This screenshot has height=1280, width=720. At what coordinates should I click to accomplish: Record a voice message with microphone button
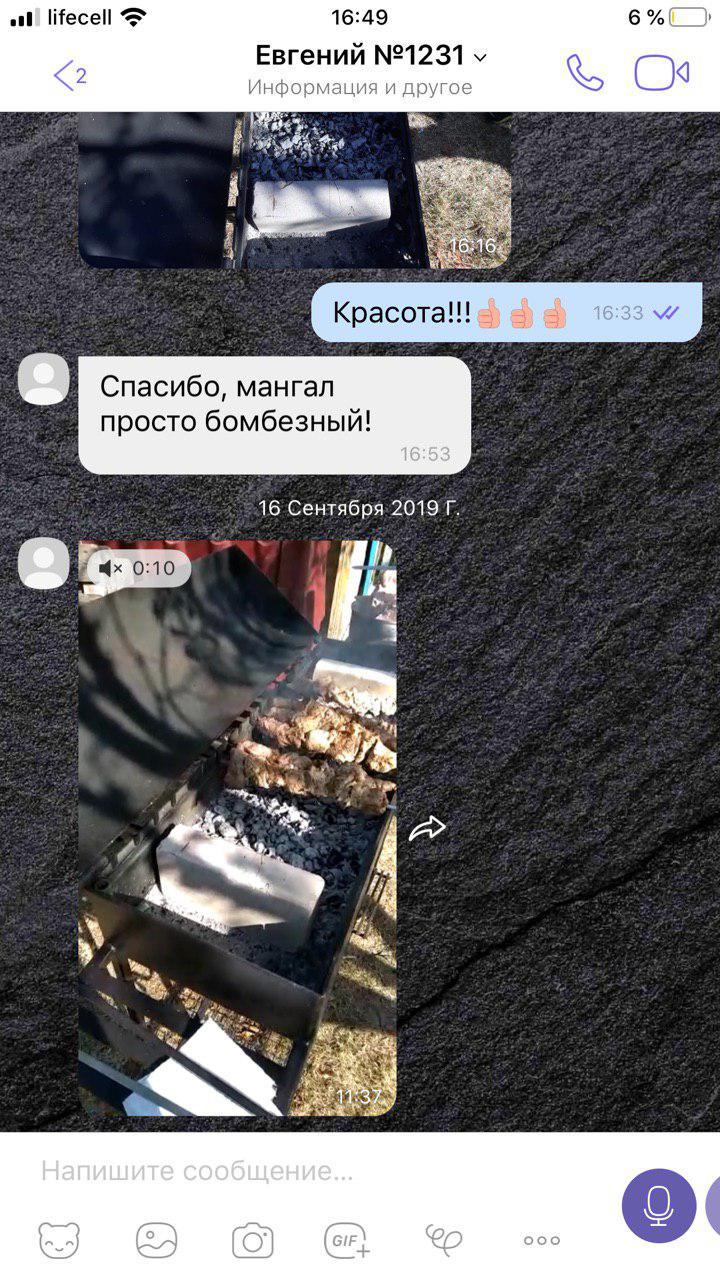coord(658,1206)
